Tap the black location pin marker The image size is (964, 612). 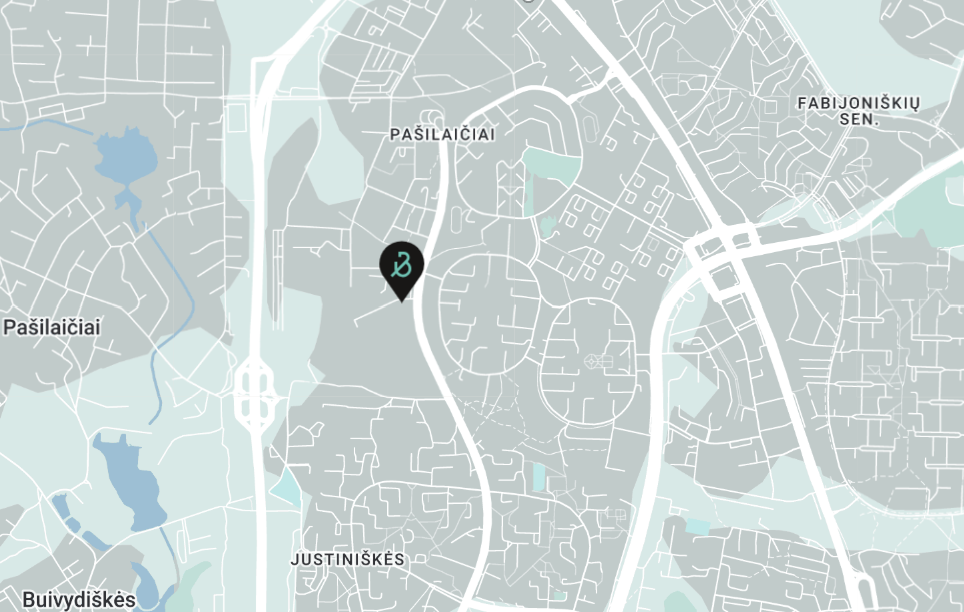[401, 267]
